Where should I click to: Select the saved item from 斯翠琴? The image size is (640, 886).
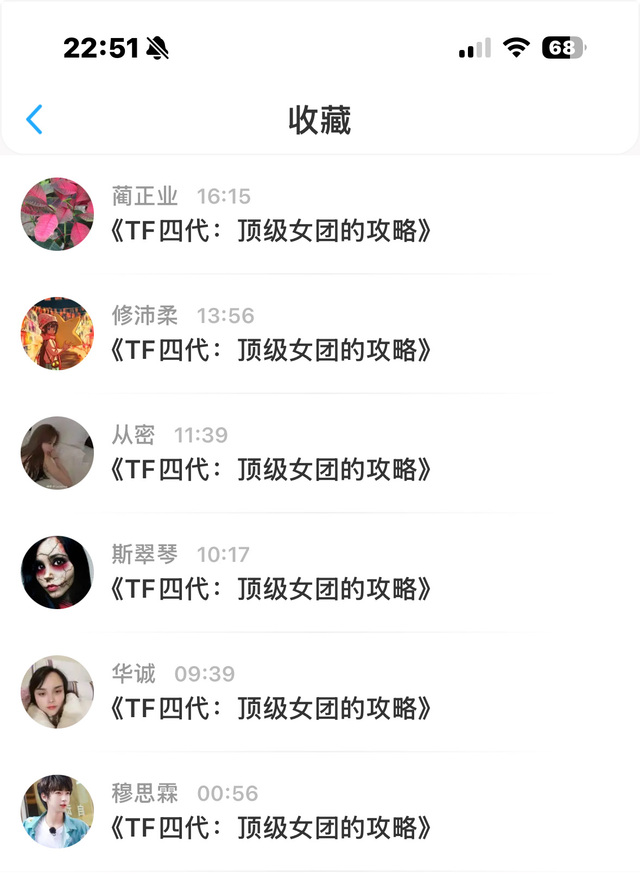point(272,588)
